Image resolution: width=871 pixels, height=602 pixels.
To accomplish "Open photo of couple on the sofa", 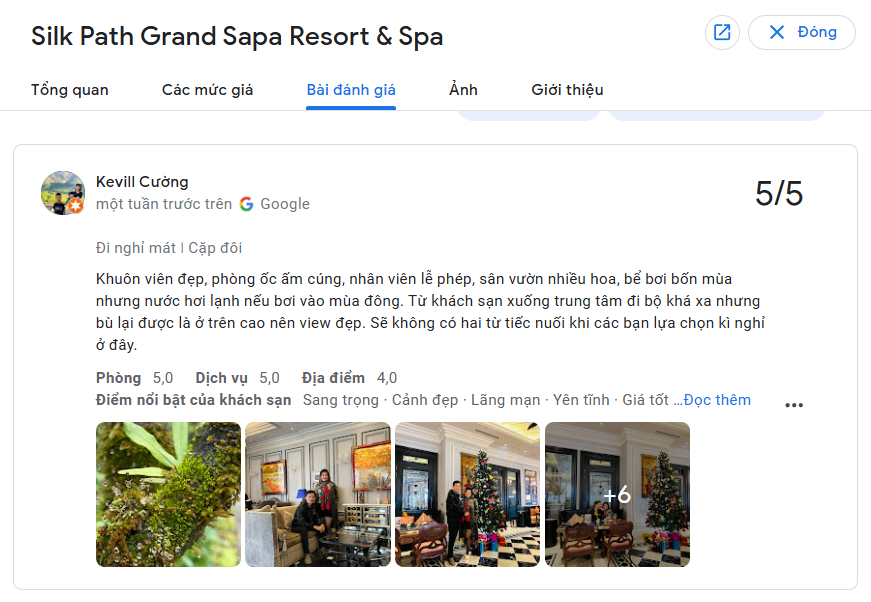I will (318, 494).
